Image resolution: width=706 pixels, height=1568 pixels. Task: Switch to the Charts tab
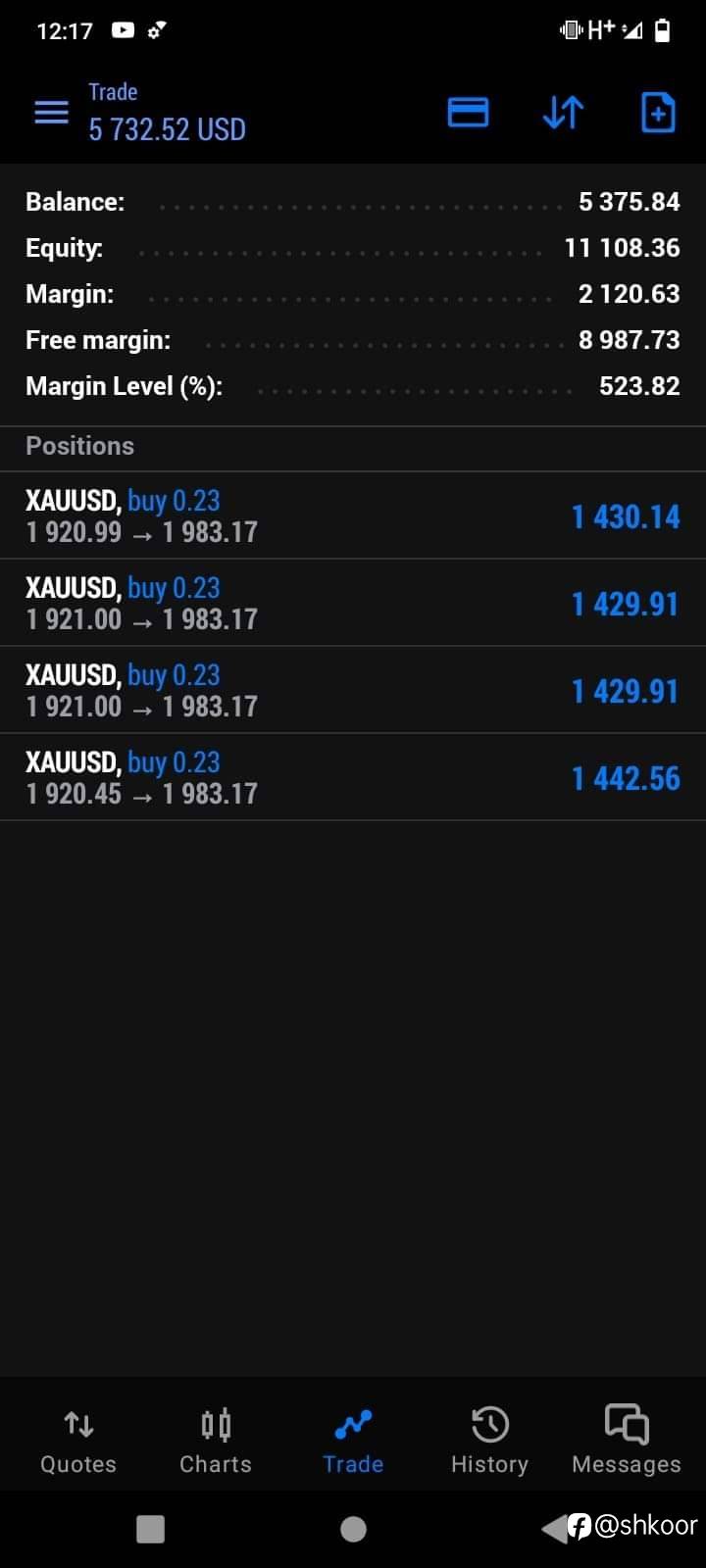pyautogui.click(x=216, y=1442)
